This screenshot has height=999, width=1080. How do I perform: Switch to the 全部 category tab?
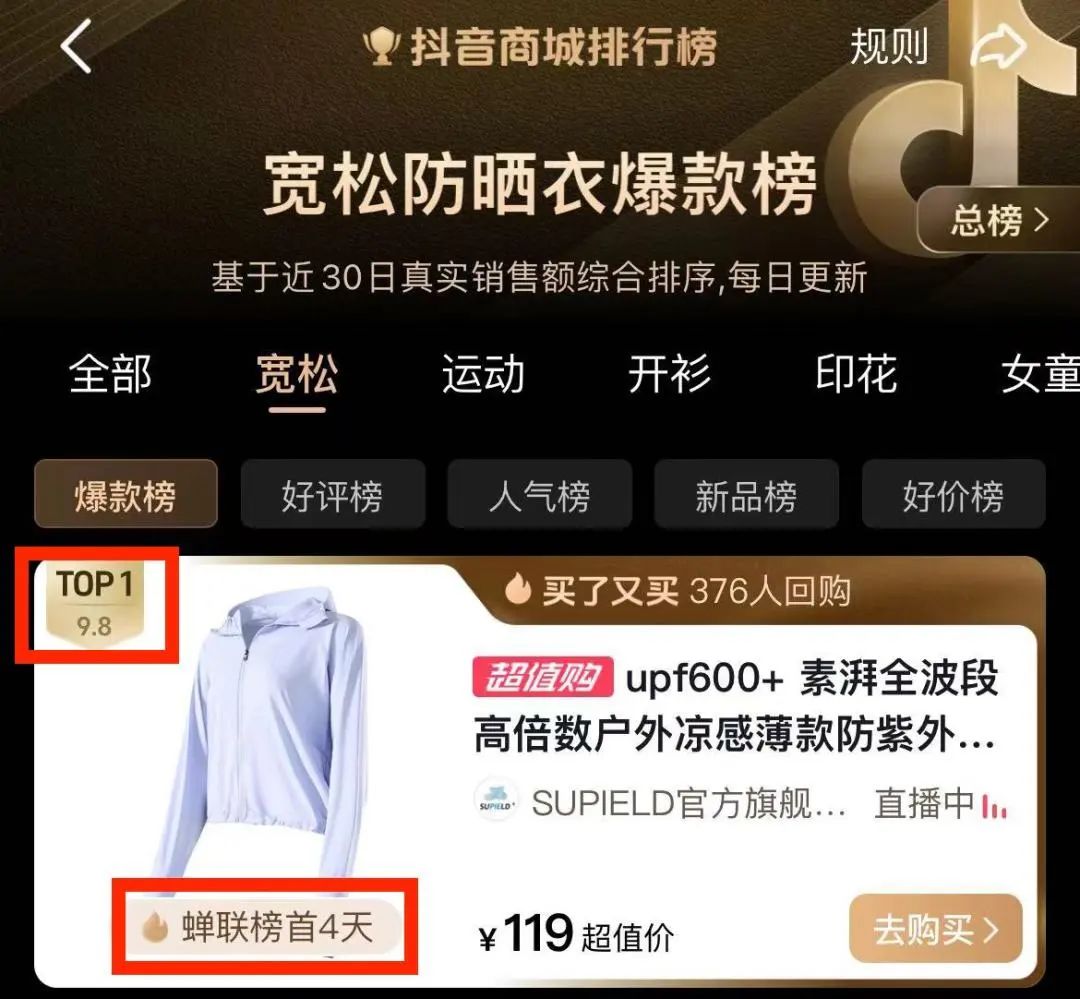pyautogui.click(x=110, y=376)
